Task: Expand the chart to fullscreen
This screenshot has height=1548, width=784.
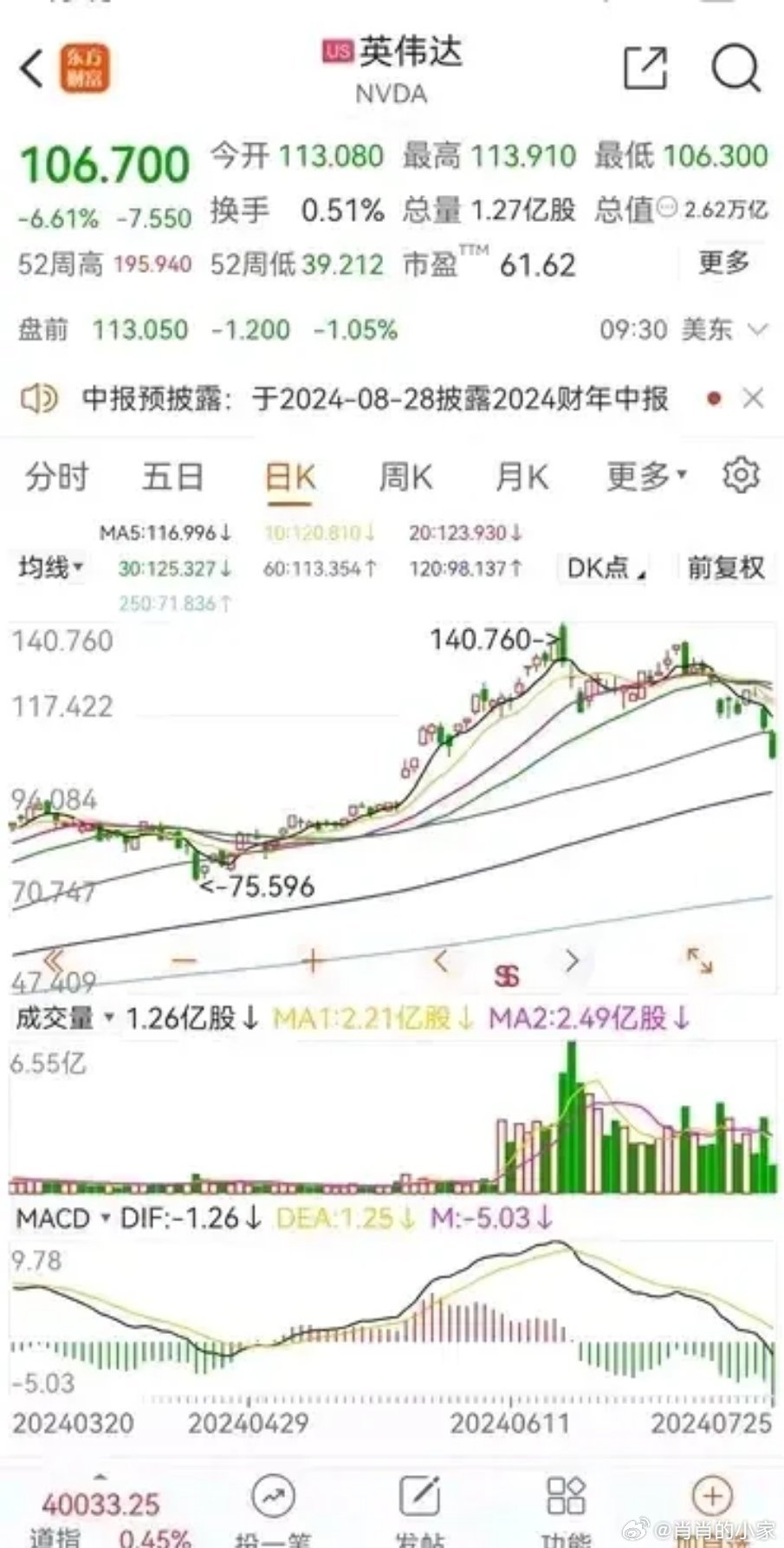Action: coord(699,960)
